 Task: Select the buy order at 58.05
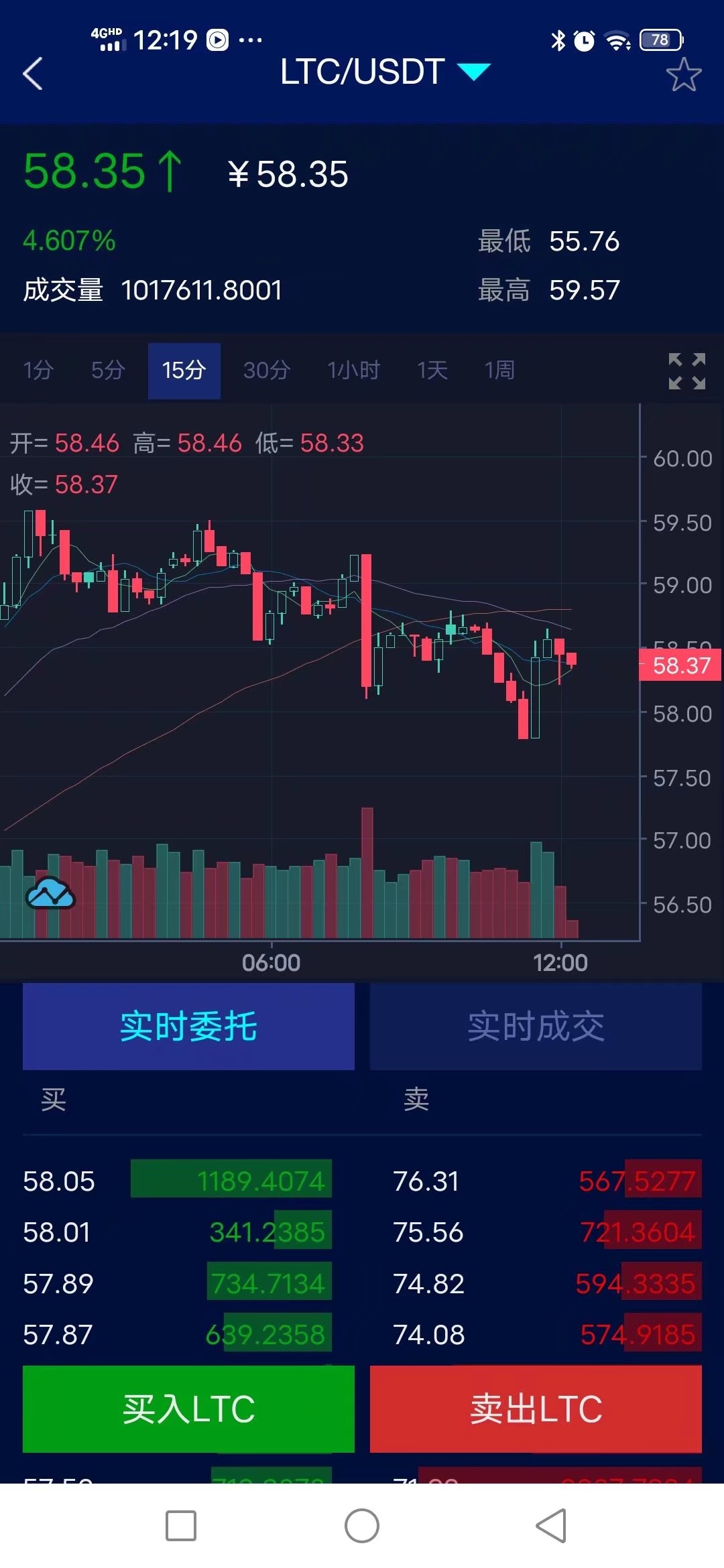pos(177,1181)
